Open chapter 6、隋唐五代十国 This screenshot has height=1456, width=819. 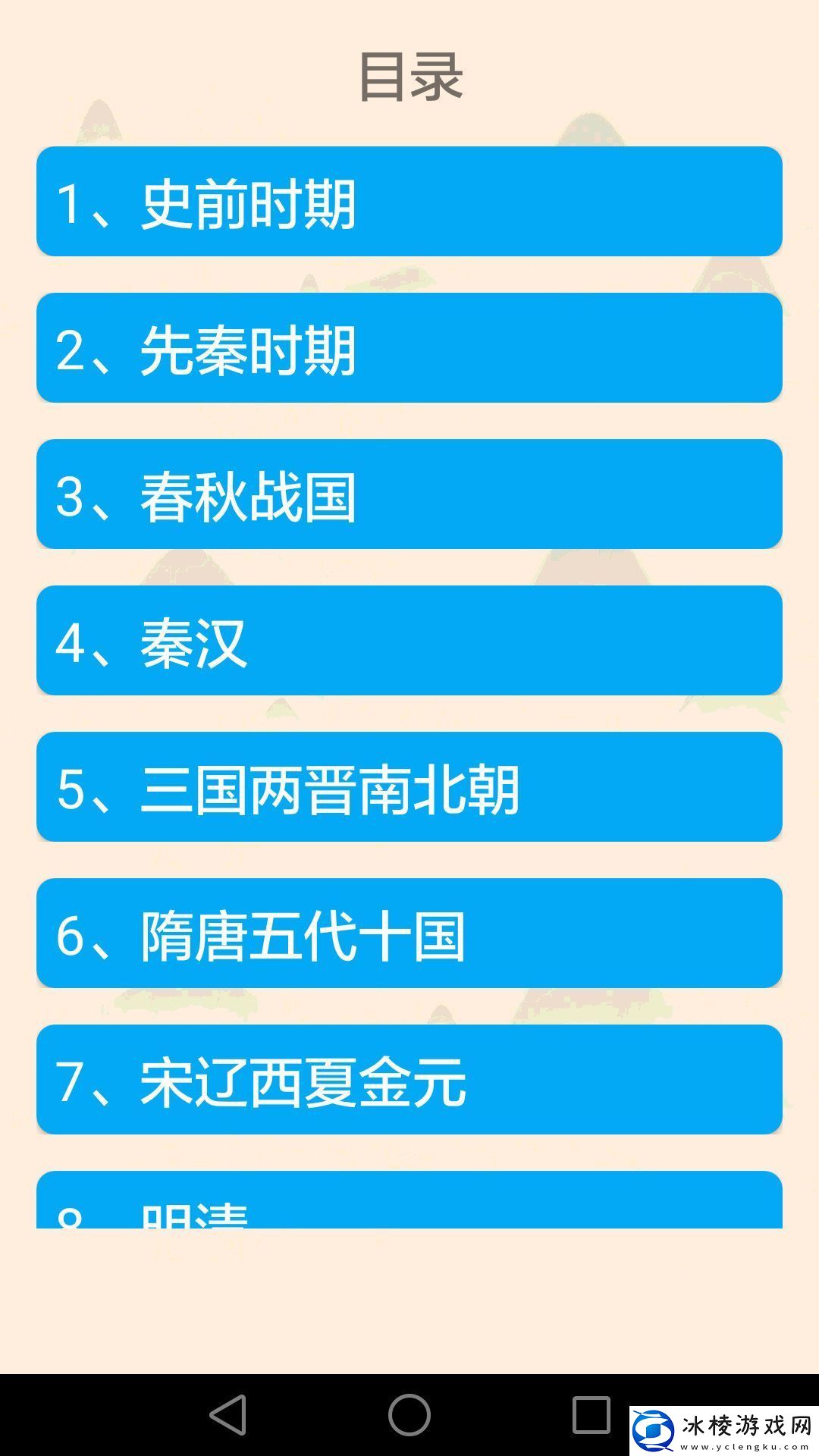[x=409, y=934]
